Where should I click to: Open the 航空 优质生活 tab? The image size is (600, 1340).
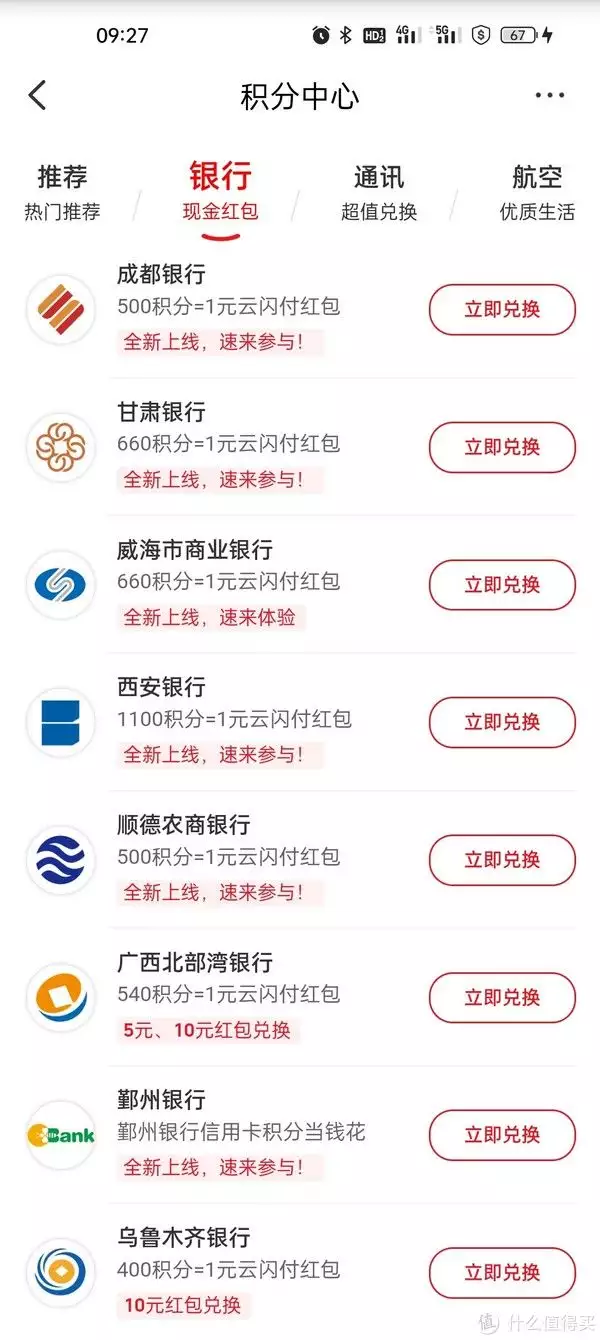537,192
